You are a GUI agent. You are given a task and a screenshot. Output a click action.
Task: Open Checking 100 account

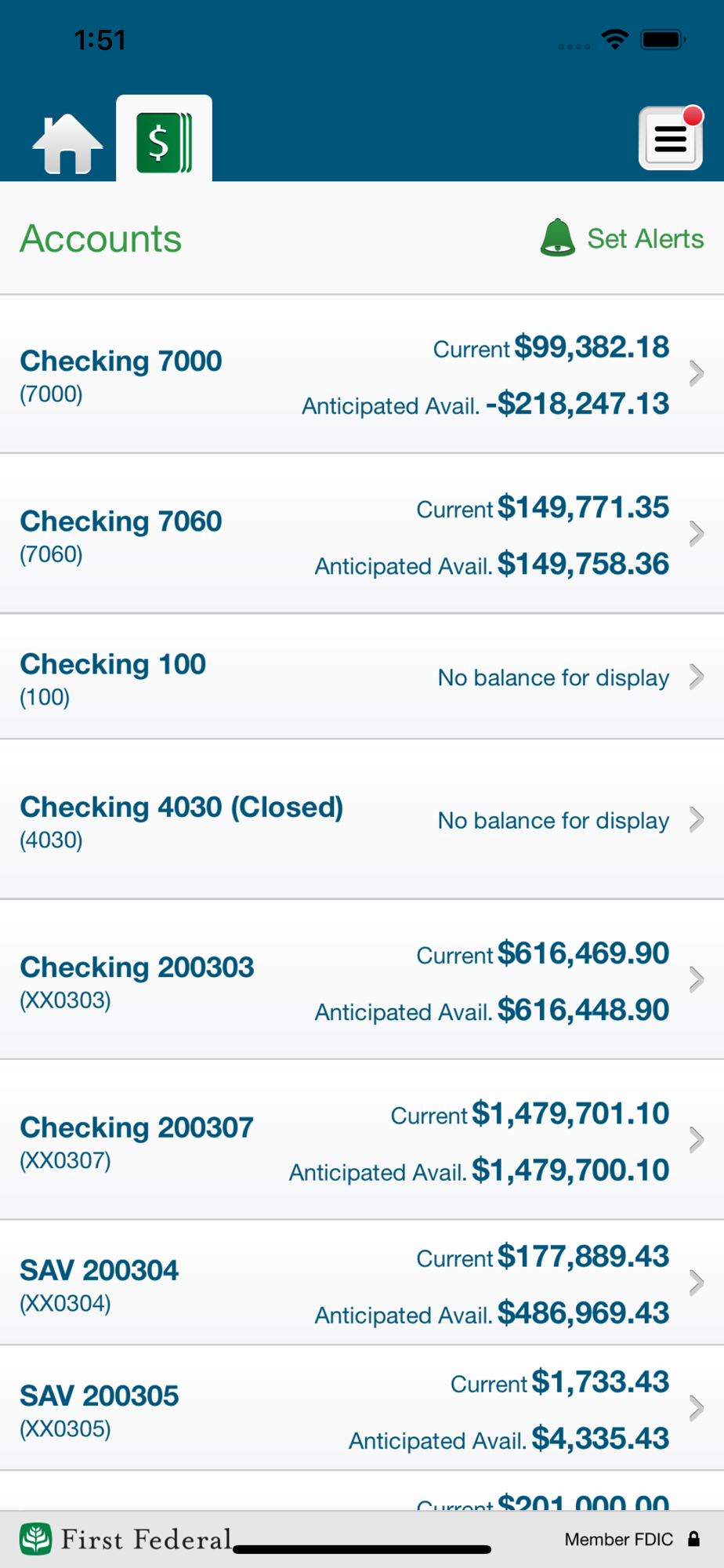pos(362,677)
